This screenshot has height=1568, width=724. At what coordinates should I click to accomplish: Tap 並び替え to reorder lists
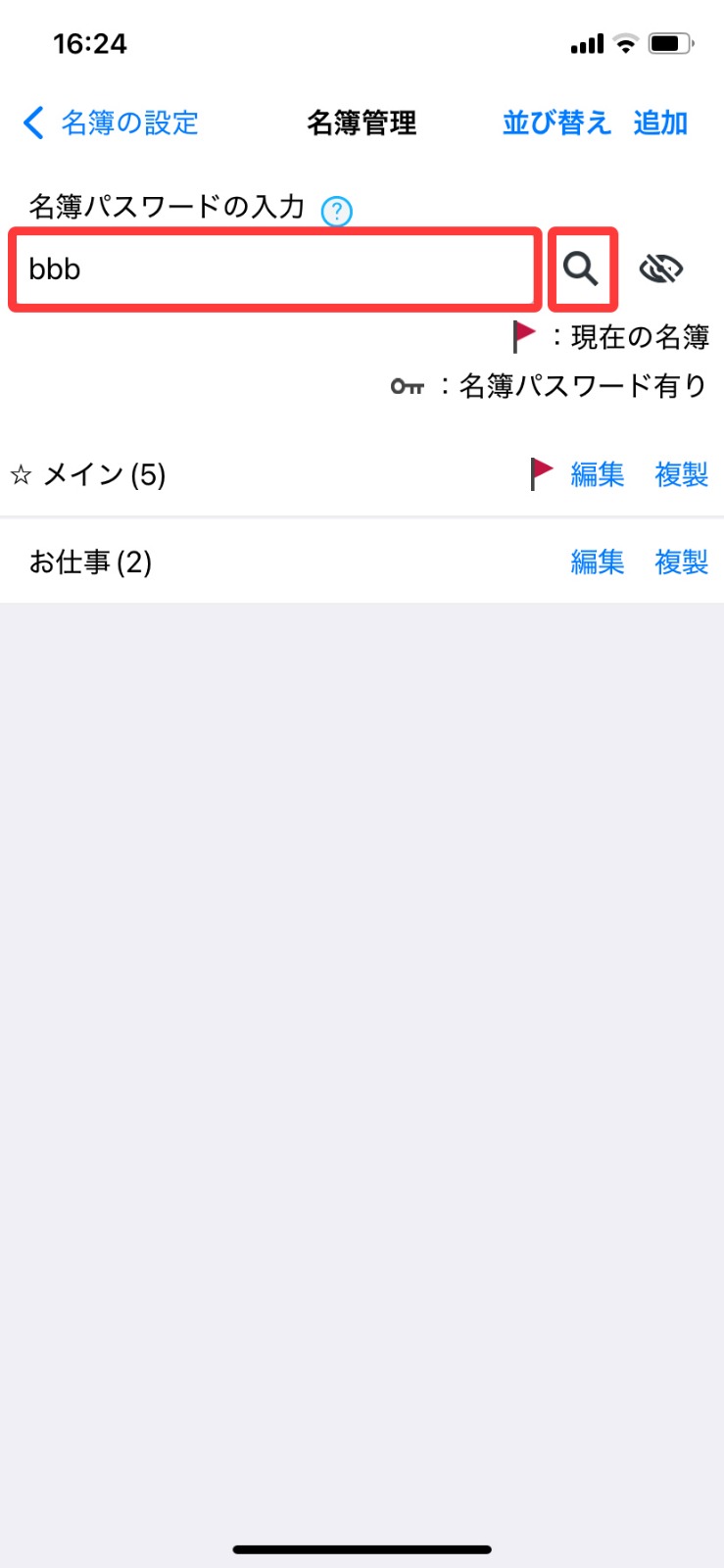click(x=556, y=123)
